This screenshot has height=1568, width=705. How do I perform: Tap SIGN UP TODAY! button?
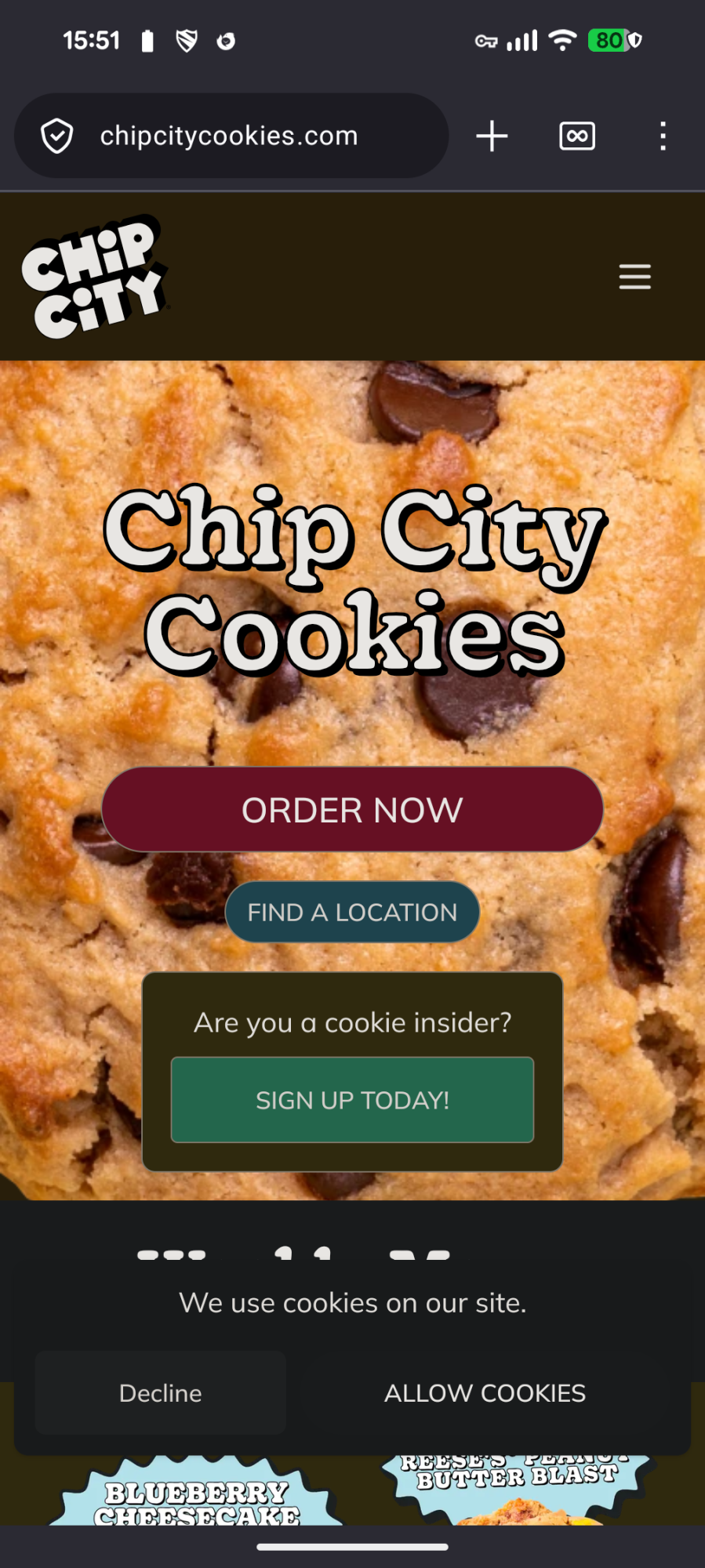click(352, 1100)
